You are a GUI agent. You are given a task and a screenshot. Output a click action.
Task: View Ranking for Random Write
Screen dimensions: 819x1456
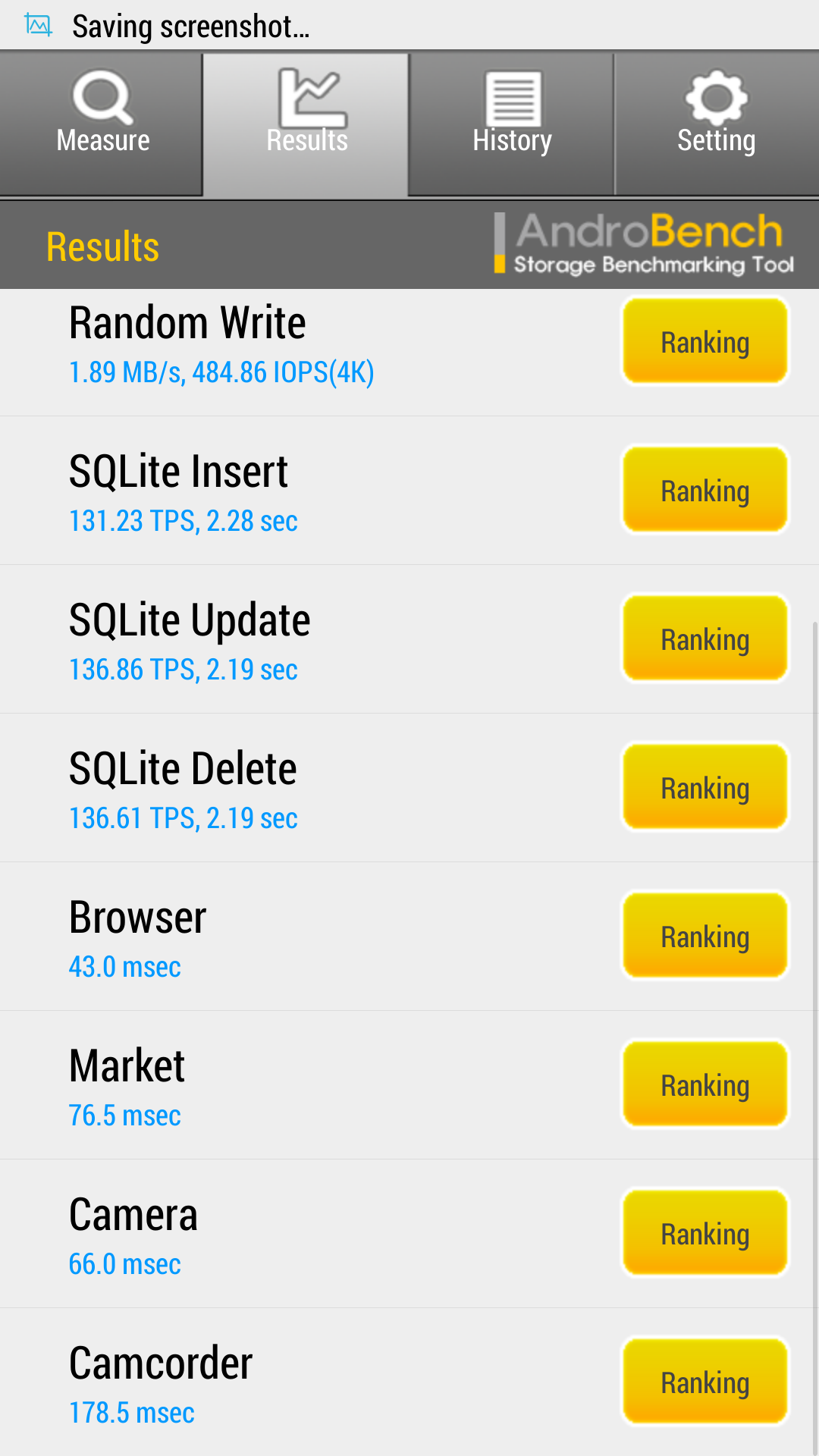(705, 341)
